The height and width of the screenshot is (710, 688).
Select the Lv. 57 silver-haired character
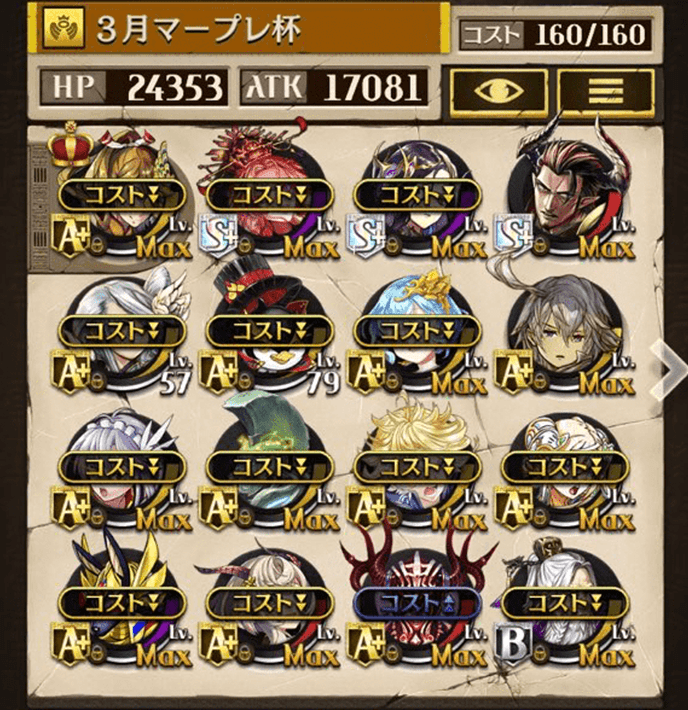tap(120, 332)
